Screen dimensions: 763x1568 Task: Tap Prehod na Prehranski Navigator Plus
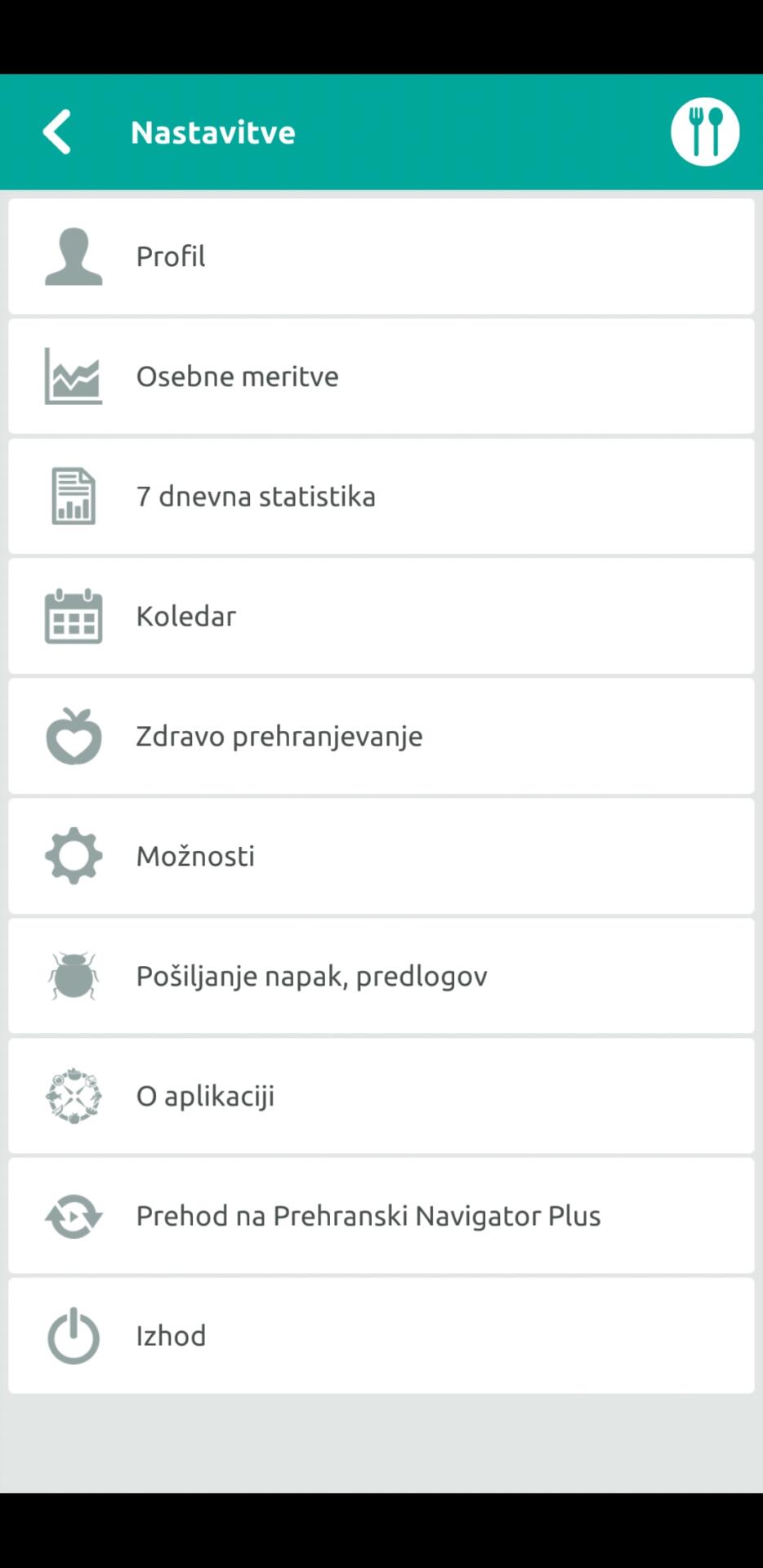pos(381,1216)
